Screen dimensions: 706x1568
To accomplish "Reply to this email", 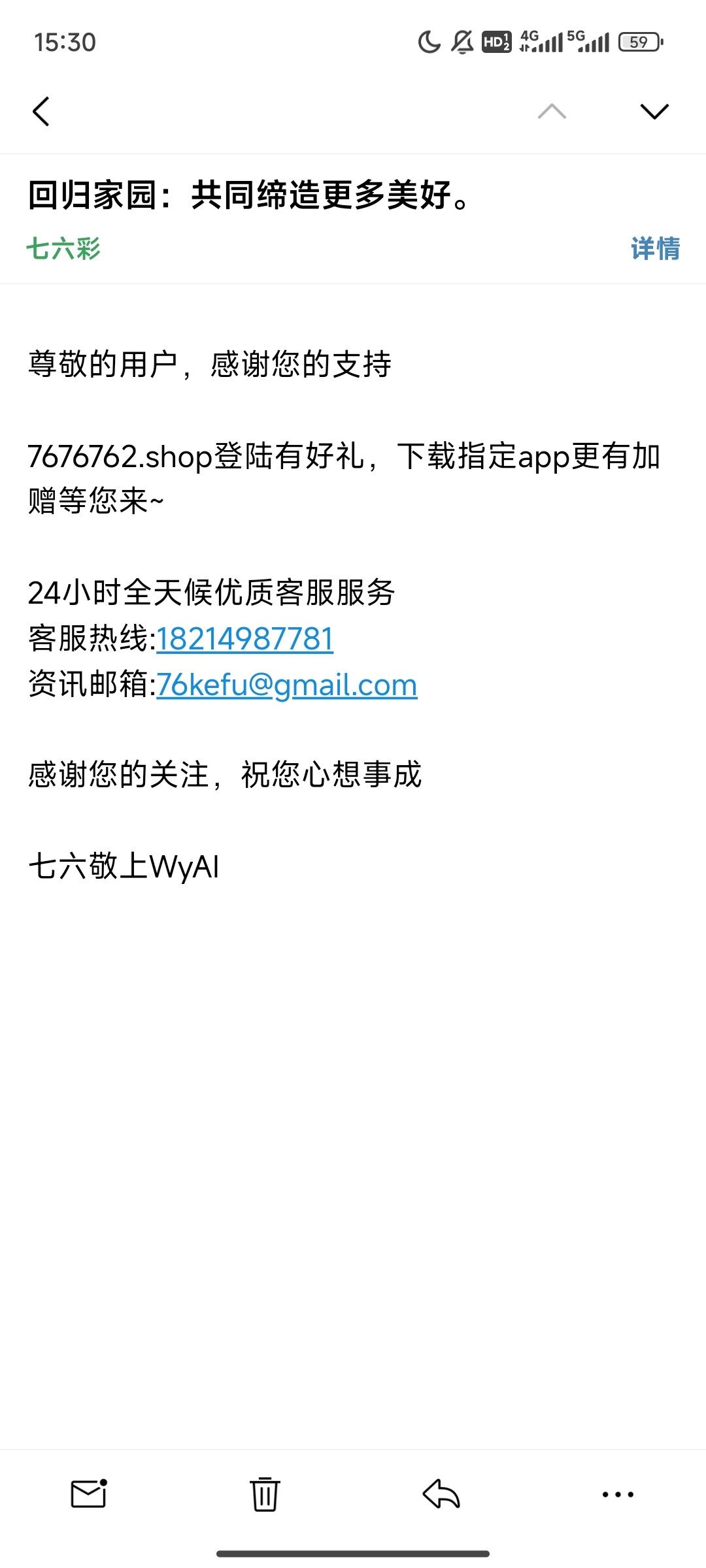I will tap(441, 1494).
